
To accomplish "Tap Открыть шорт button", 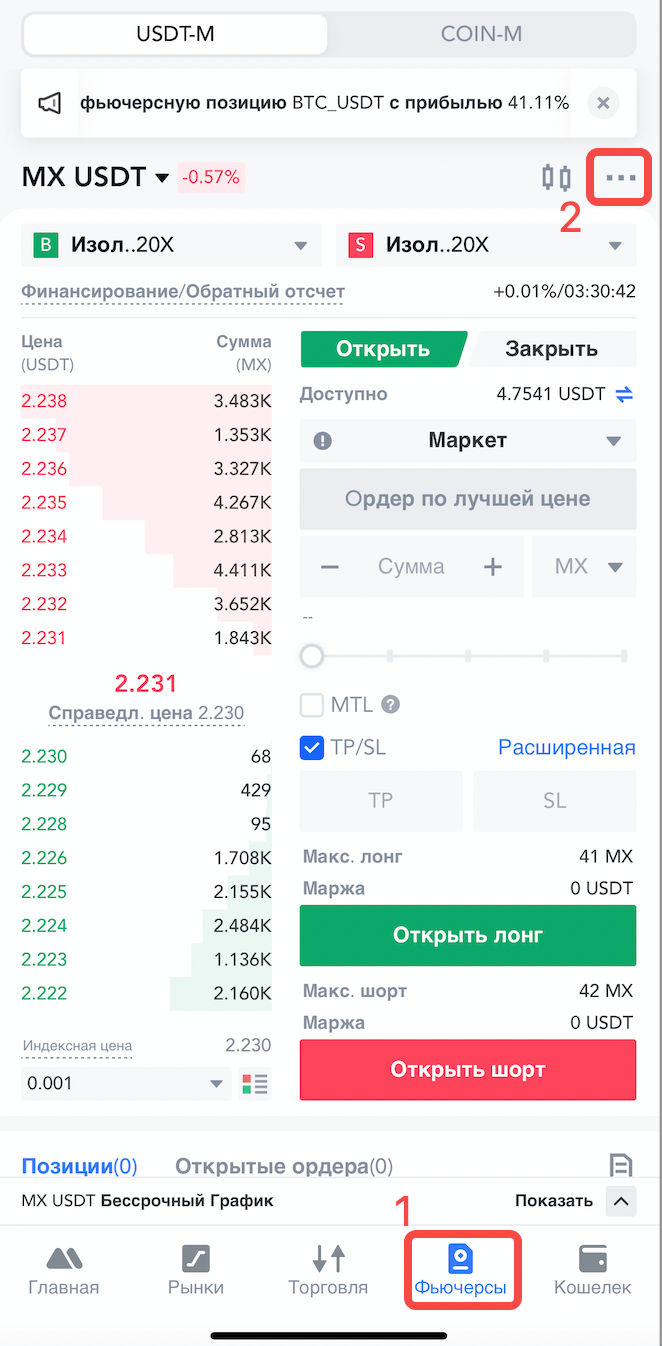I will tap(468, 1070).
